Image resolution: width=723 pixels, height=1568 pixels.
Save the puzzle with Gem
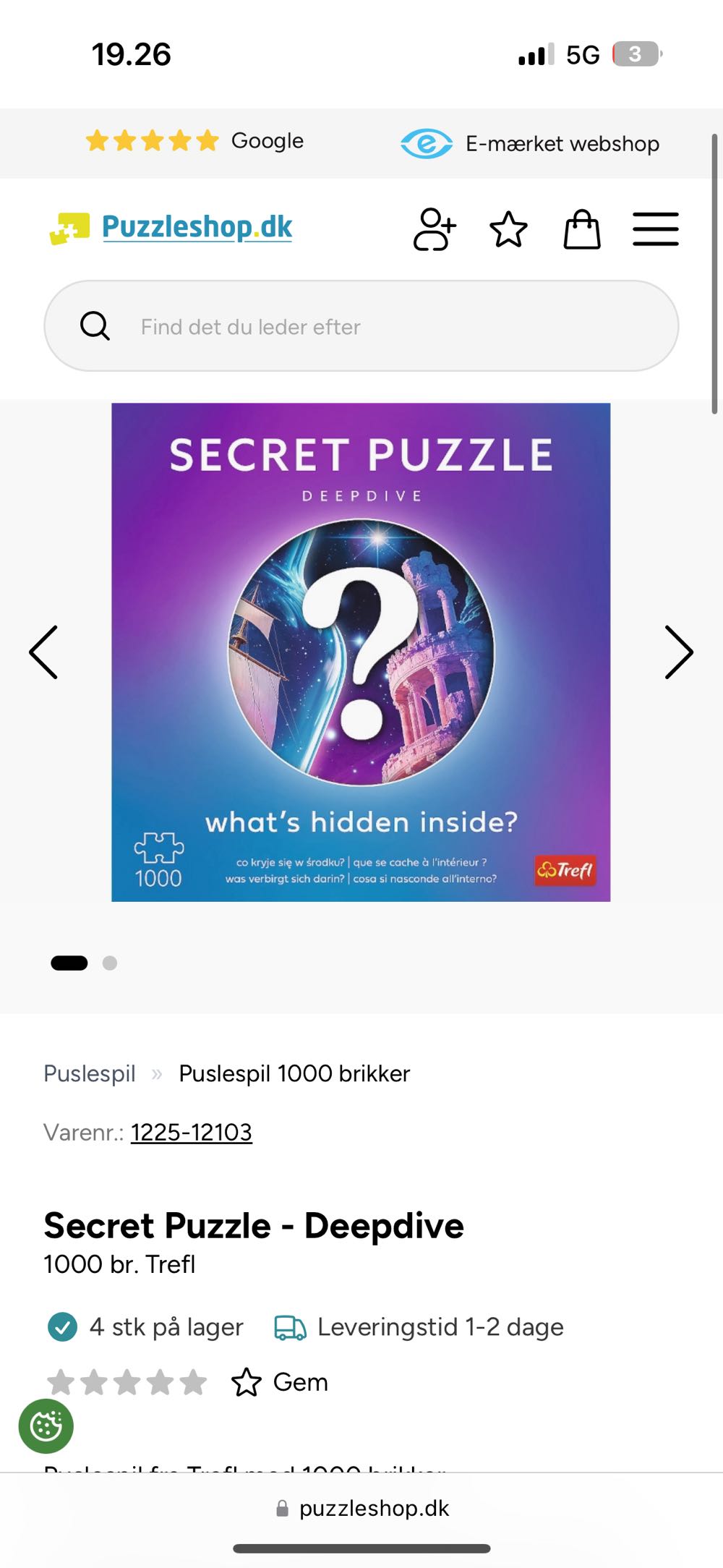(280, 1382)
